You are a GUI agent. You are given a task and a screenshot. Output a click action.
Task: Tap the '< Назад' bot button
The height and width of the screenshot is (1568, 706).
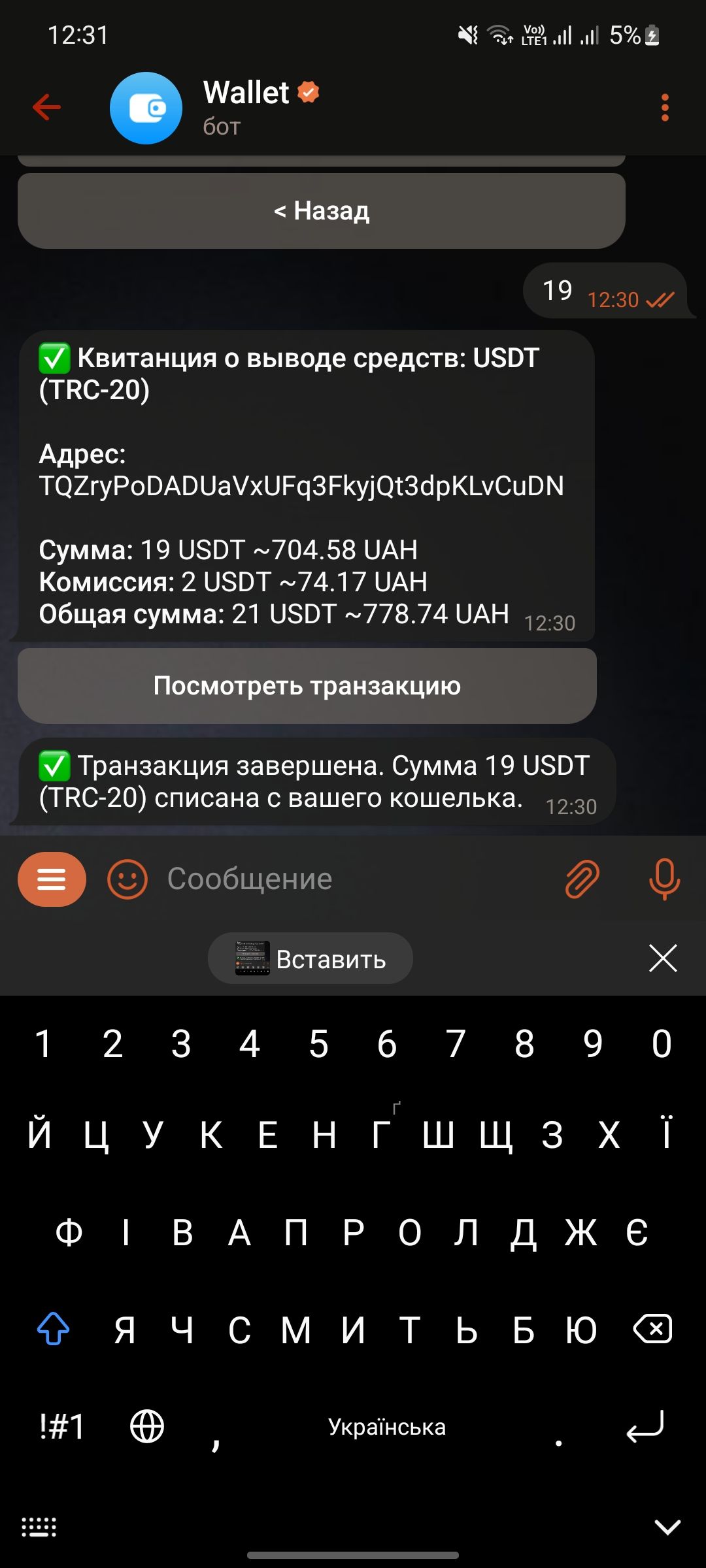click(321, 211)
